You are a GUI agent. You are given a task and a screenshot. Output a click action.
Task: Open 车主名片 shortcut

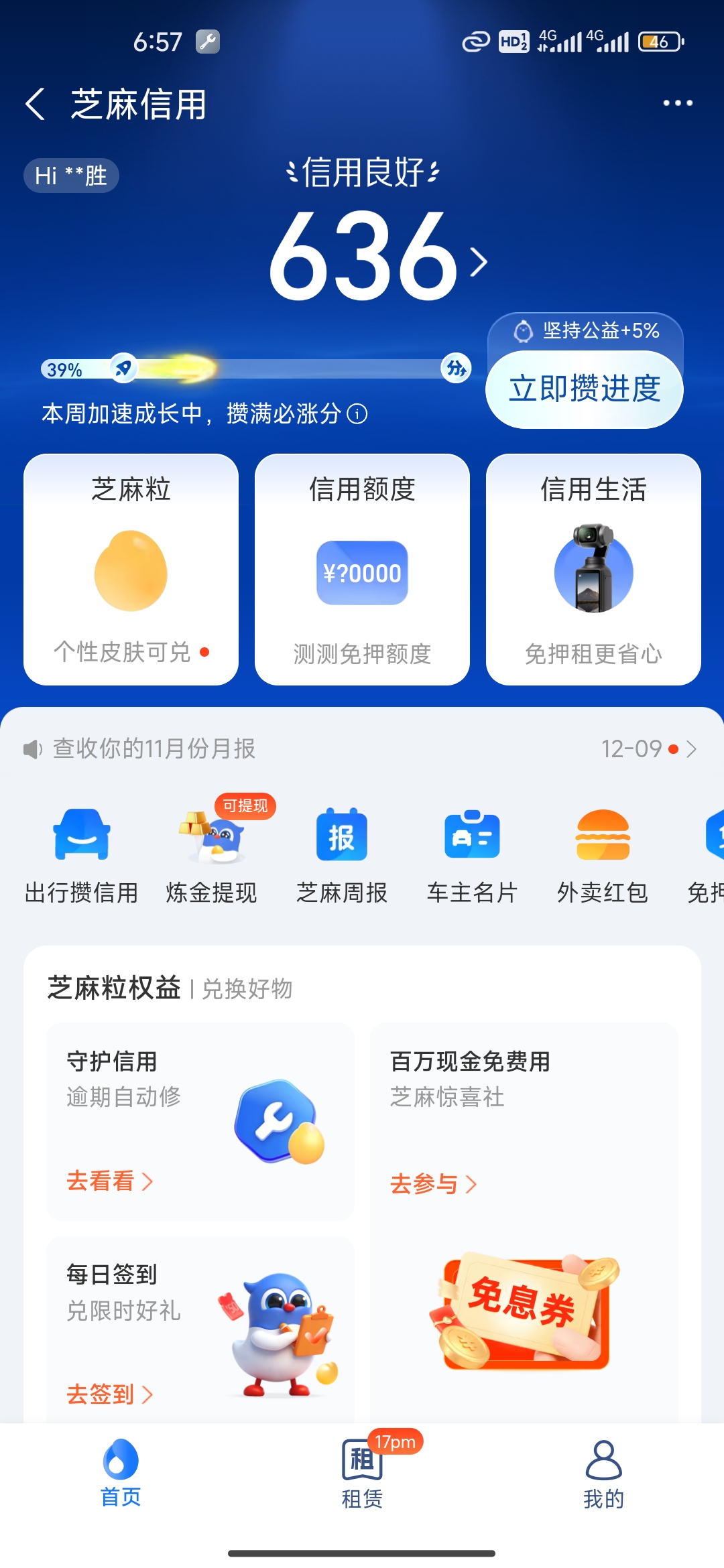(472, 856)
